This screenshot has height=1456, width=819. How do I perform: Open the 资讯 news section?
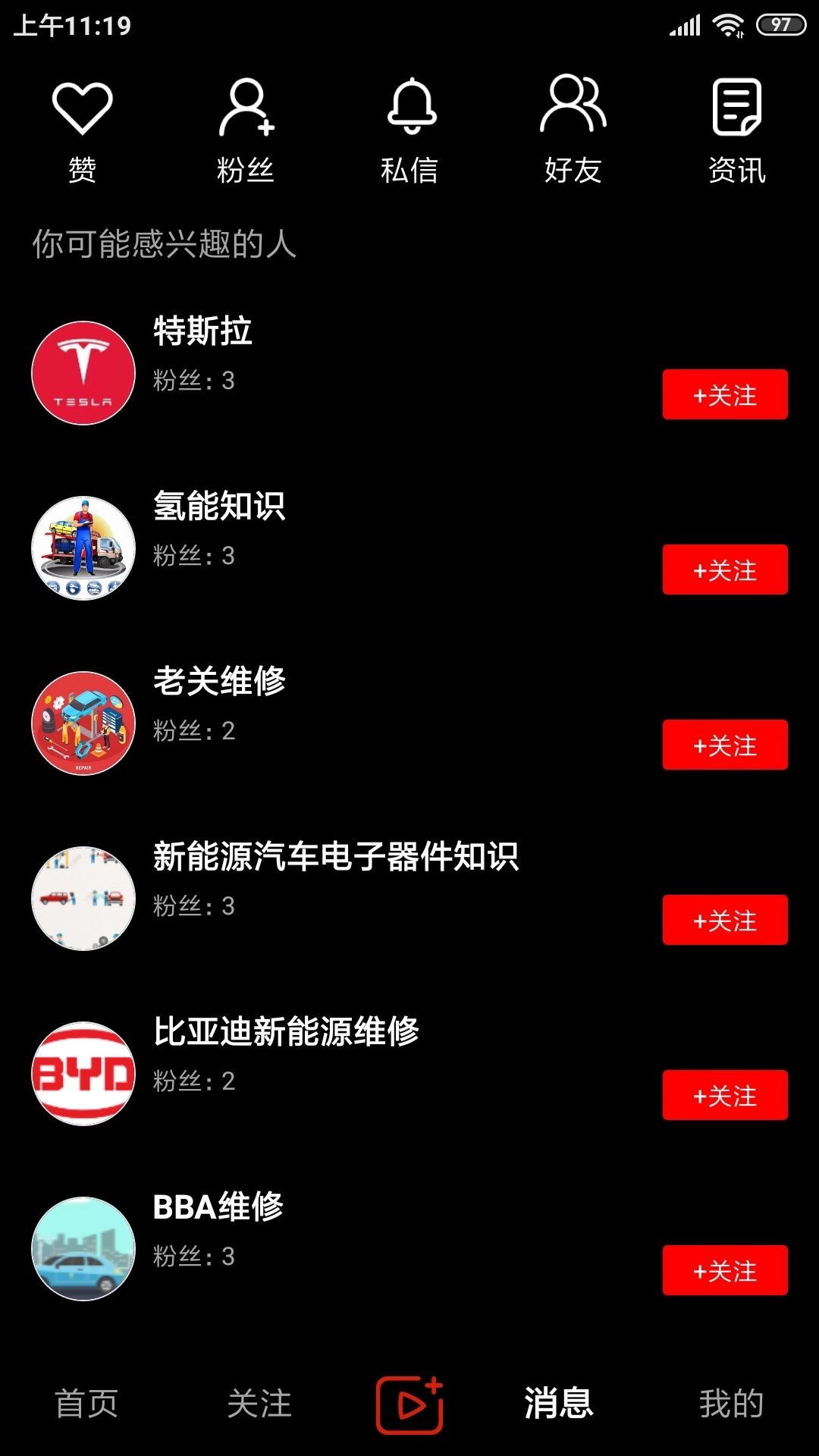[736, 130]
